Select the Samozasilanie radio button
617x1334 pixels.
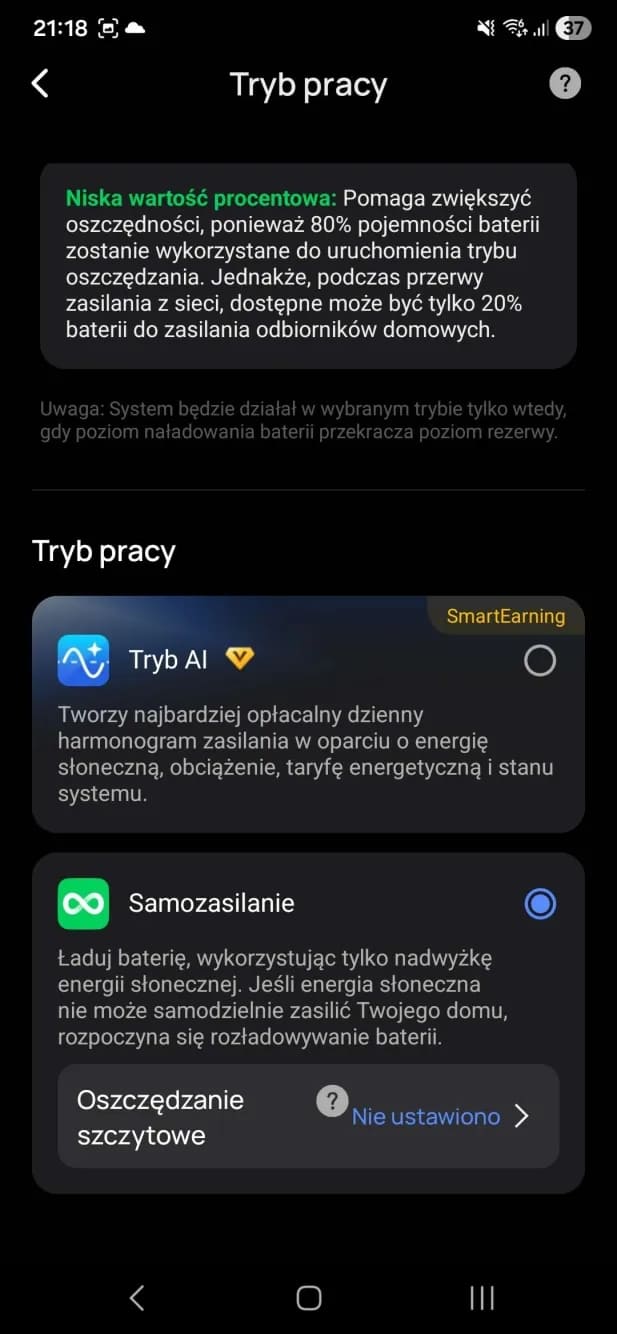click(x=540, y=904)
